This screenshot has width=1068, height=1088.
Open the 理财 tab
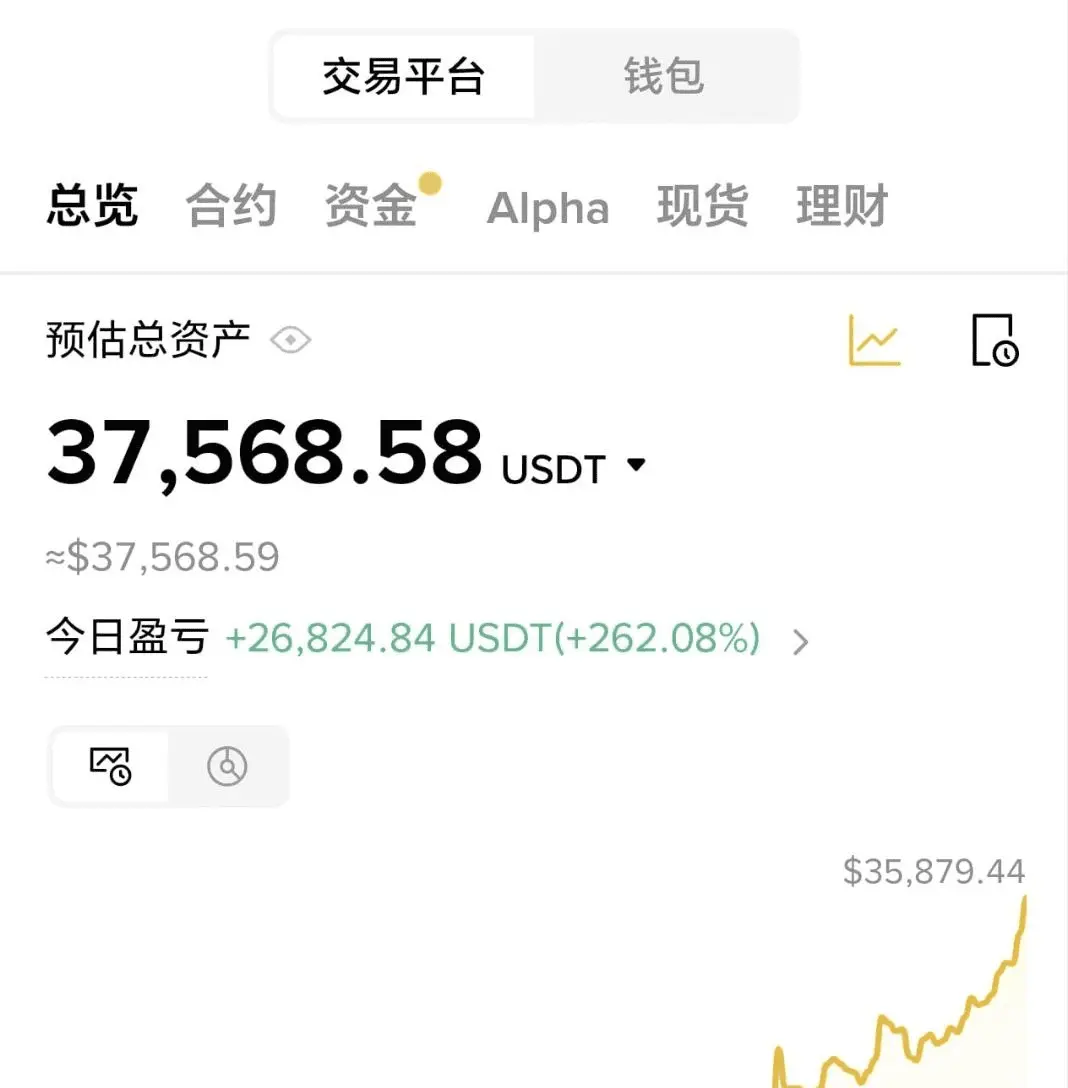[842, 207]
